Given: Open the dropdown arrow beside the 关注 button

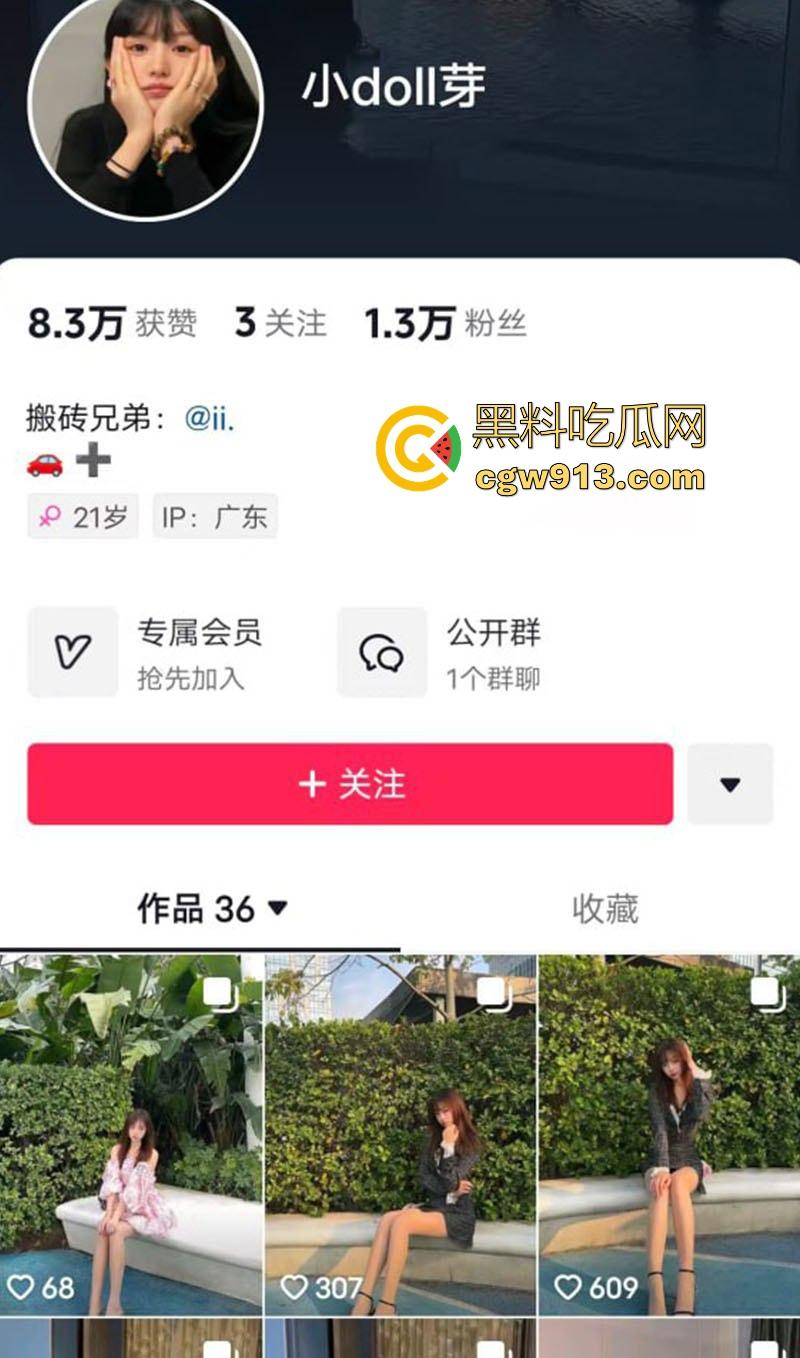Looking at the screenshot, I should click(731, 787).
